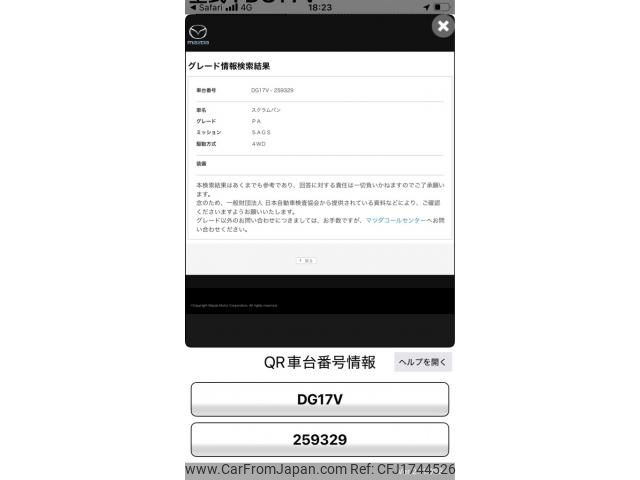
Task: Select the 259329 number button
Action: pos(320,439)
